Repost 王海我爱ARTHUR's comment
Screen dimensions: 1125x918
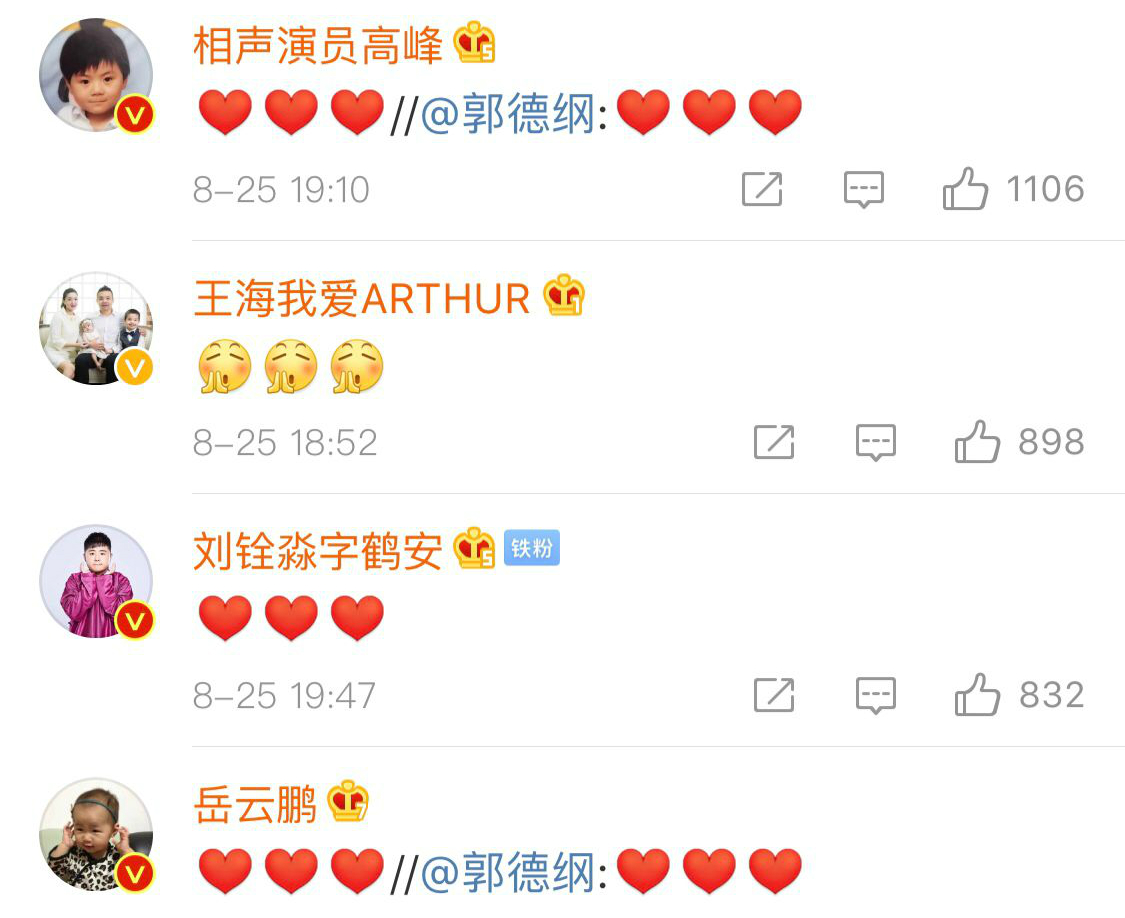[x=774, y=442]
